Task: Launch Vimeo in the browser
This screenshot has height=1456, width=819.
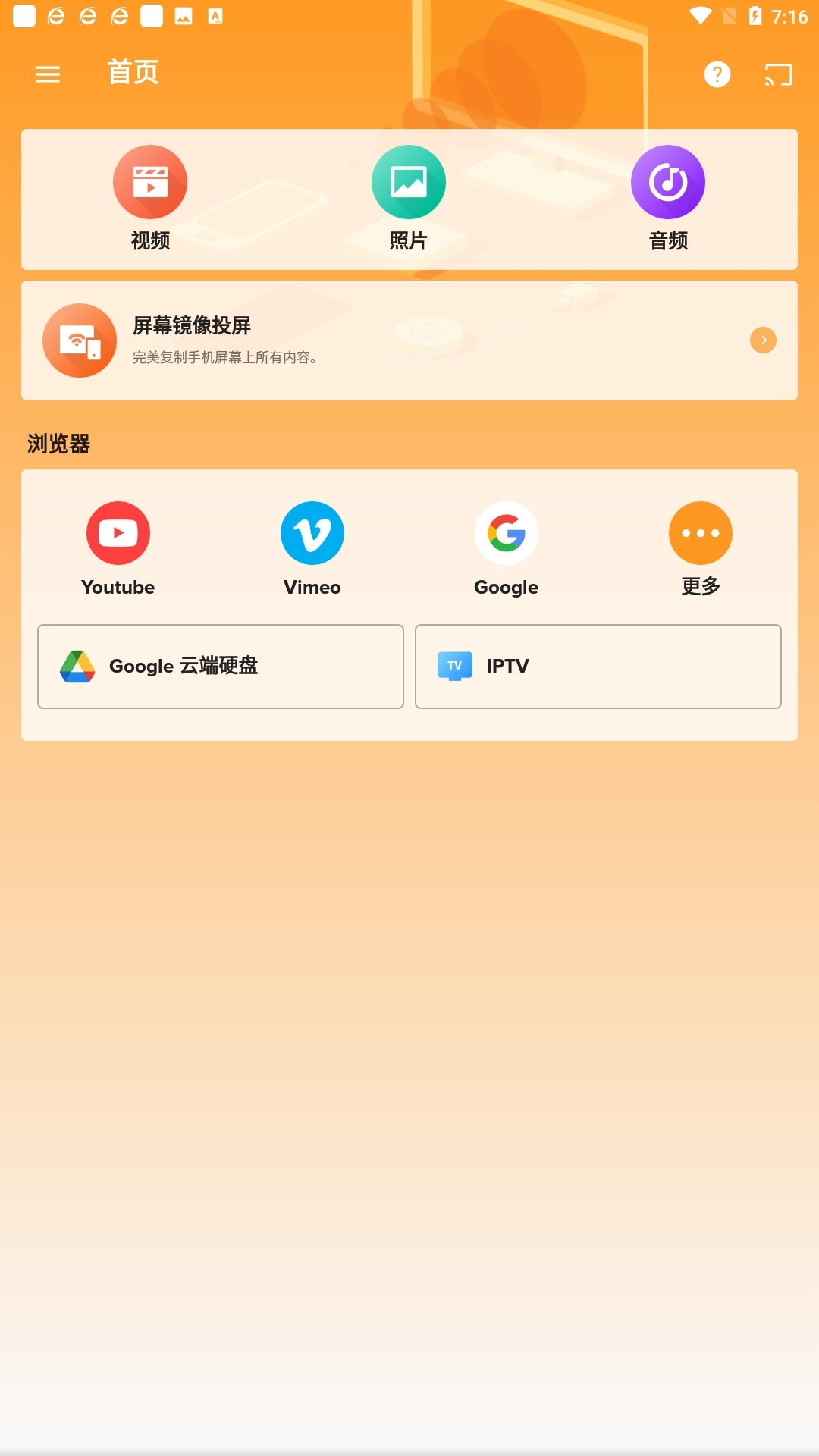Action: [312, 549]
